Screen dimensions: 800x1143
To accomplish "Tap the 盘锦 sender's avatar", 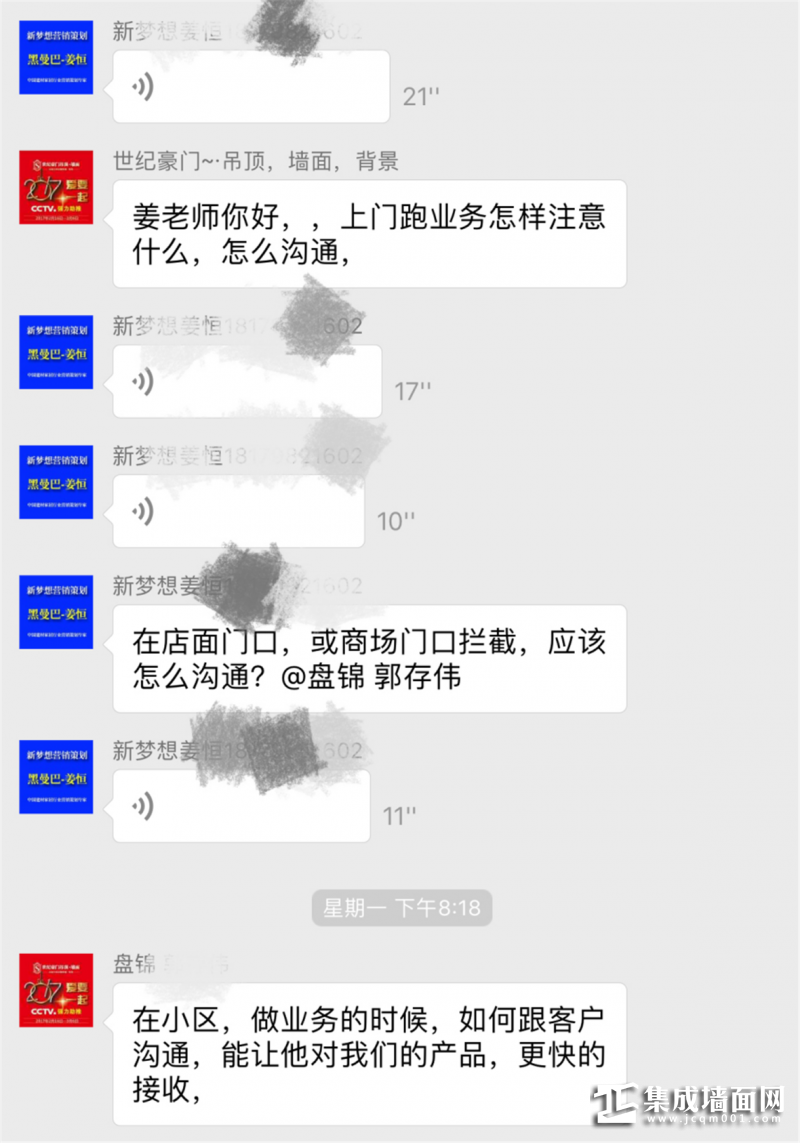I will [56, 990].
